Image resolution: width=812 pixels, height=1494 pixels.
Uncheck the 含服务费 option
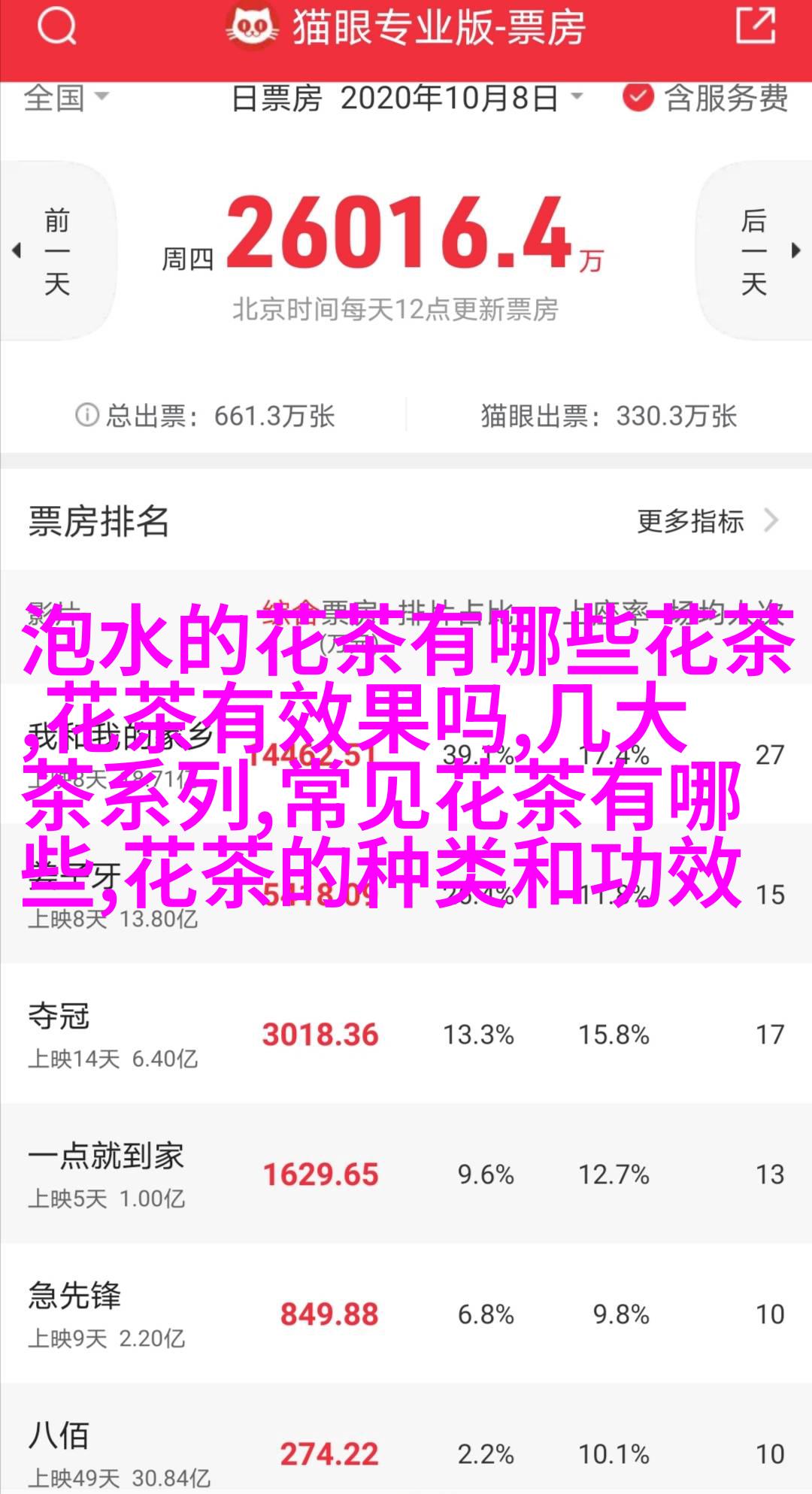tap(638, 98)
